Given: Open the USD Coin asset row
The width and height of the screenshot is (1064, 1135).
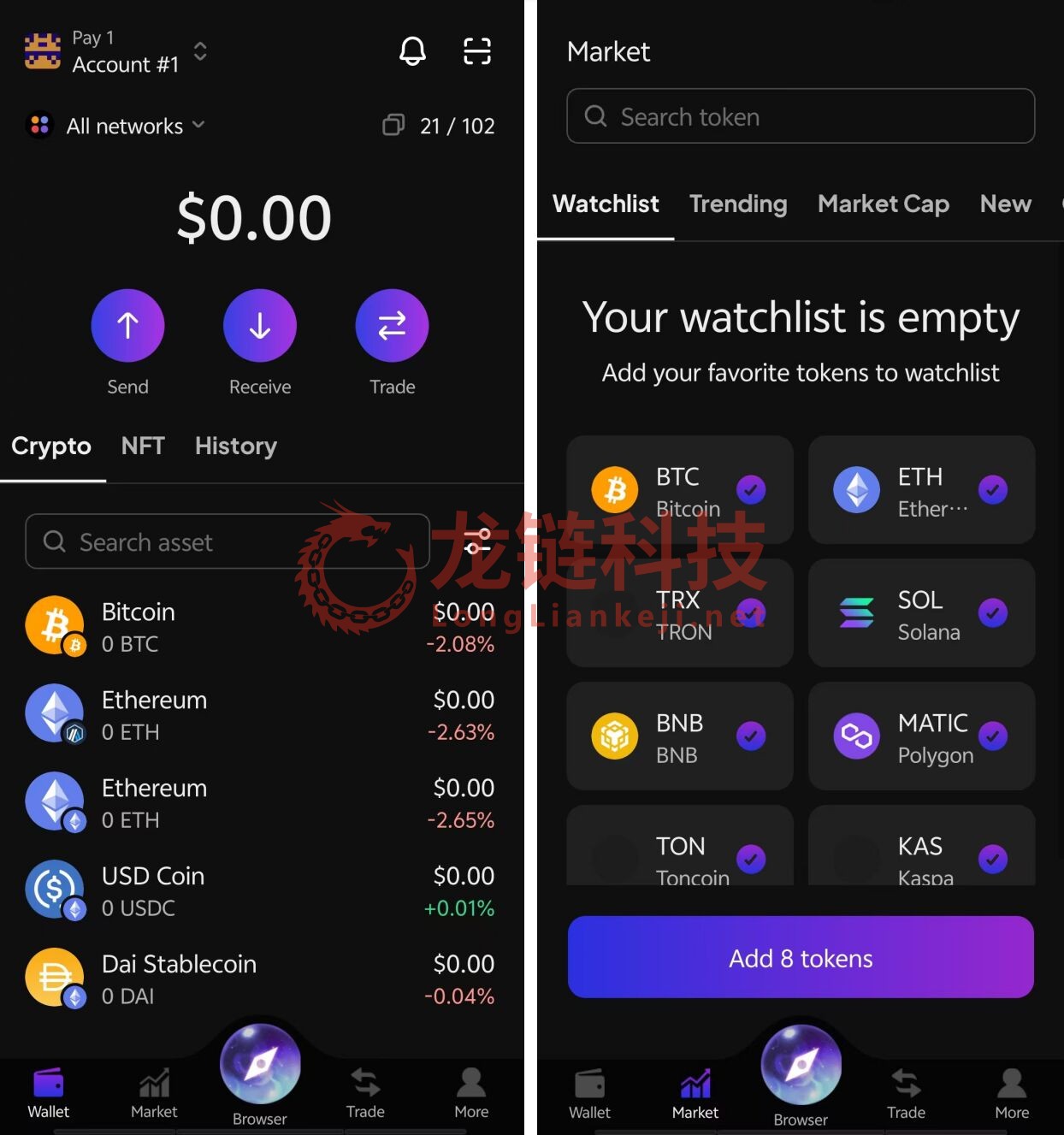Looking at the screenshot, I should click(x=257, y=891).
